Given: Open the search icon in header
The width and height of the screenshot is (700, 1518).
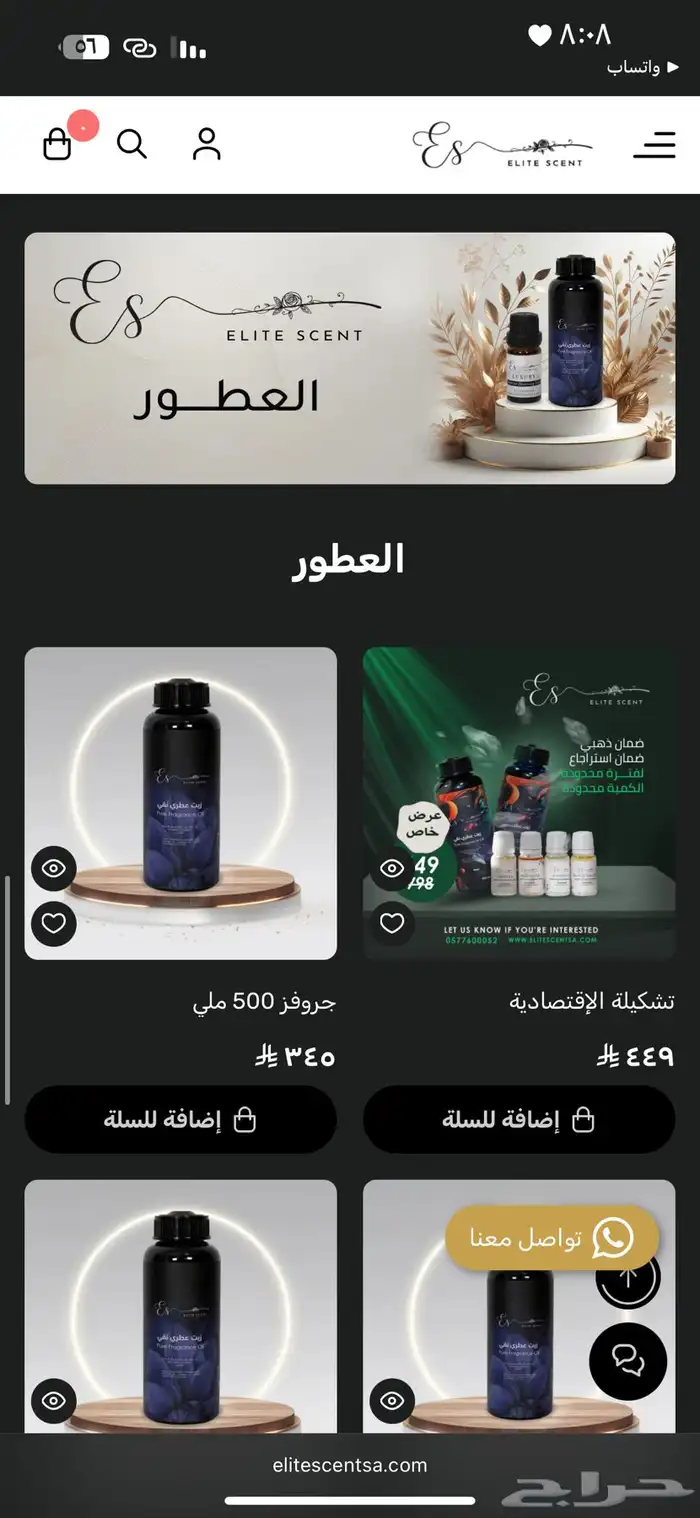Looking at the screenshot, I should [132, 144].
